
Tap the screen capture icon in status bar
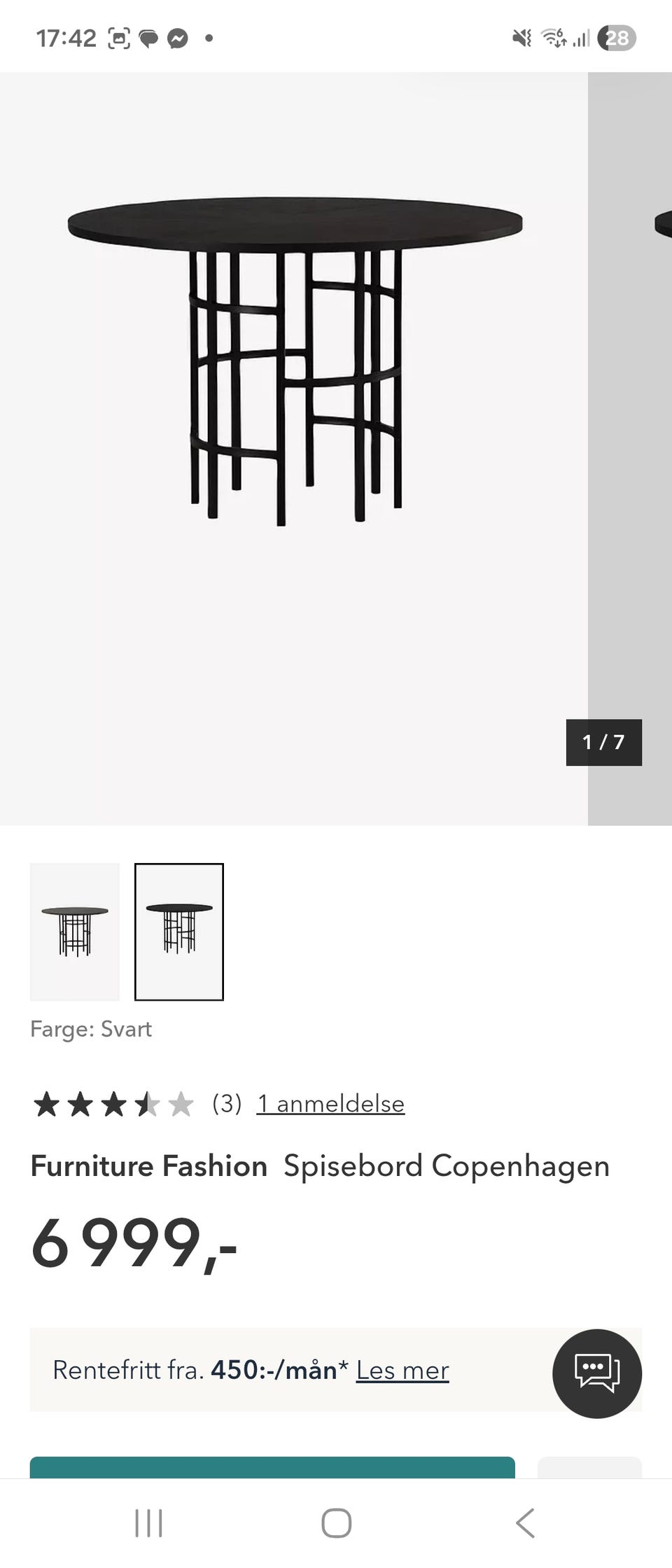pos(119,37)
